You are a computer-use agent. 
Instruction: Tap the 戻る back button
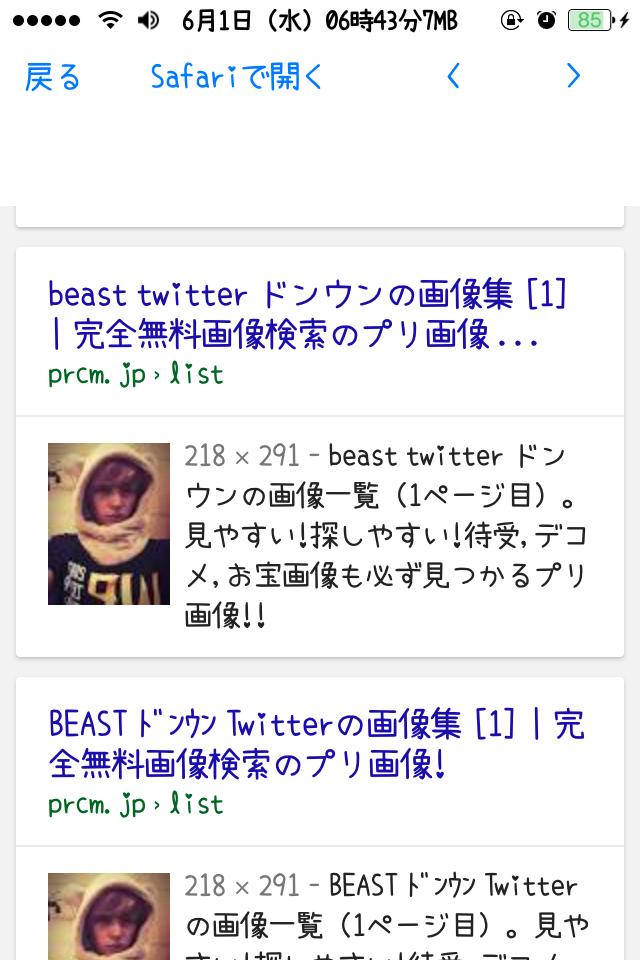click(53, 76)
